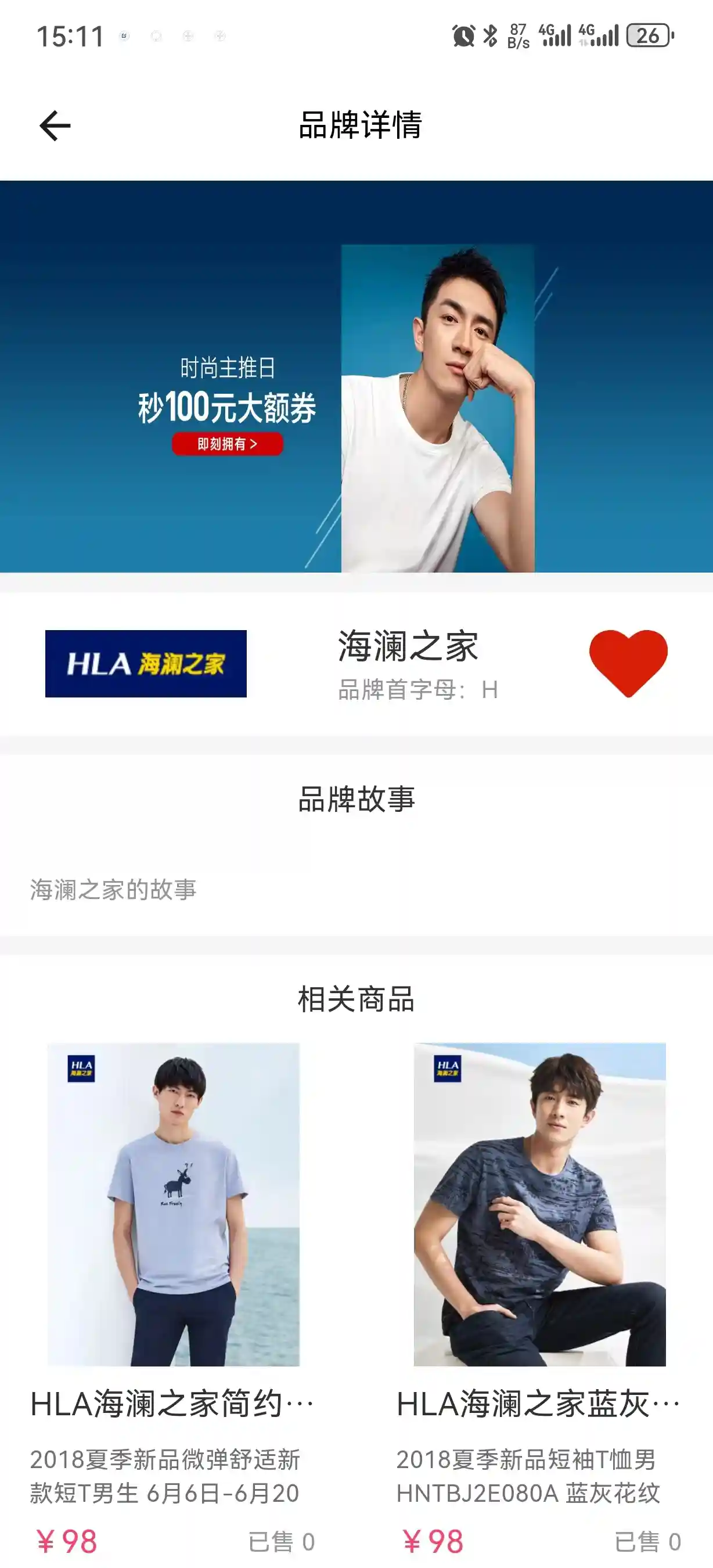Tap the back arrow to exit brand details
The height and width of the screenshot is (1568, 713).
pos(55,126)
